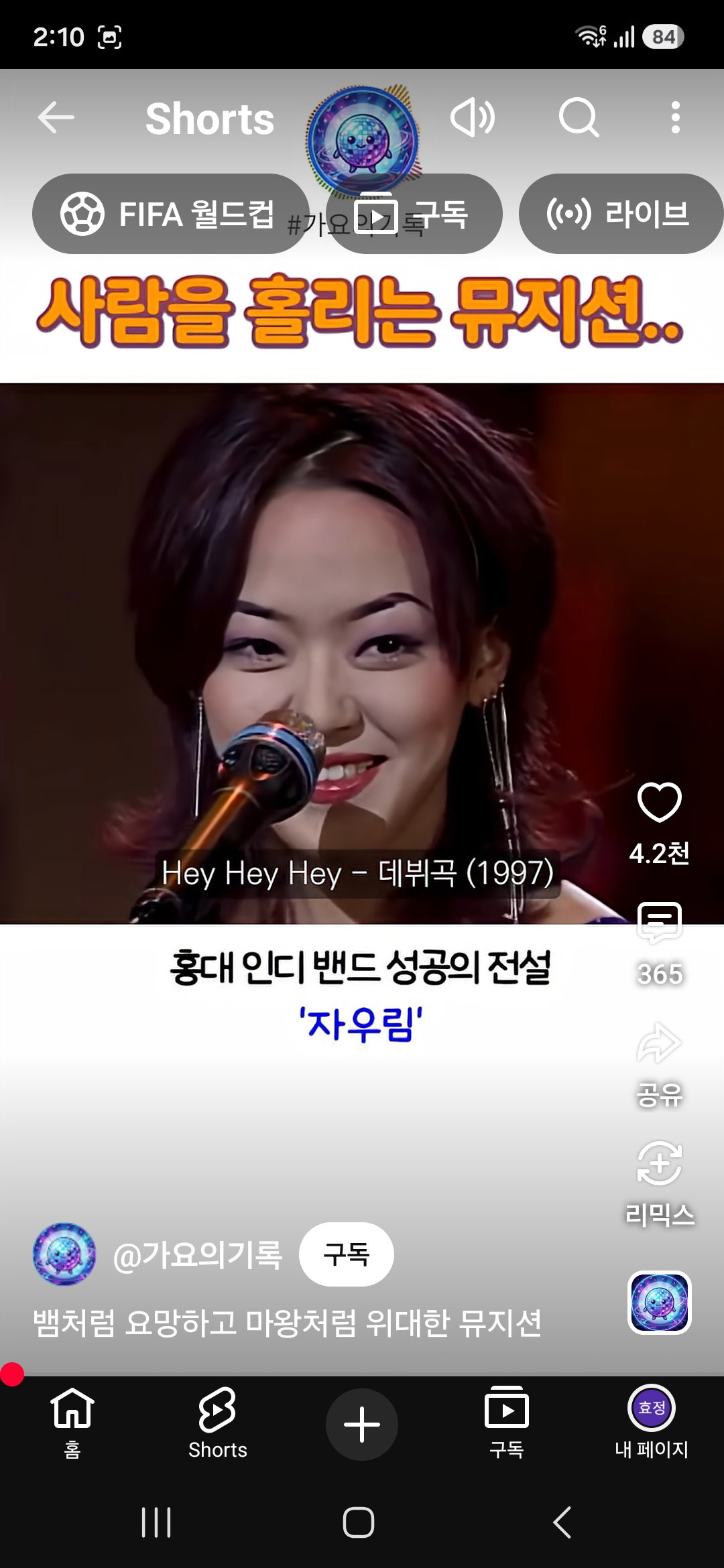Image resolution: width=724 pixels, height=1568 pixels.
Task: Select the 구독 chip under the top bar
Action: click(x=414, y=214)
